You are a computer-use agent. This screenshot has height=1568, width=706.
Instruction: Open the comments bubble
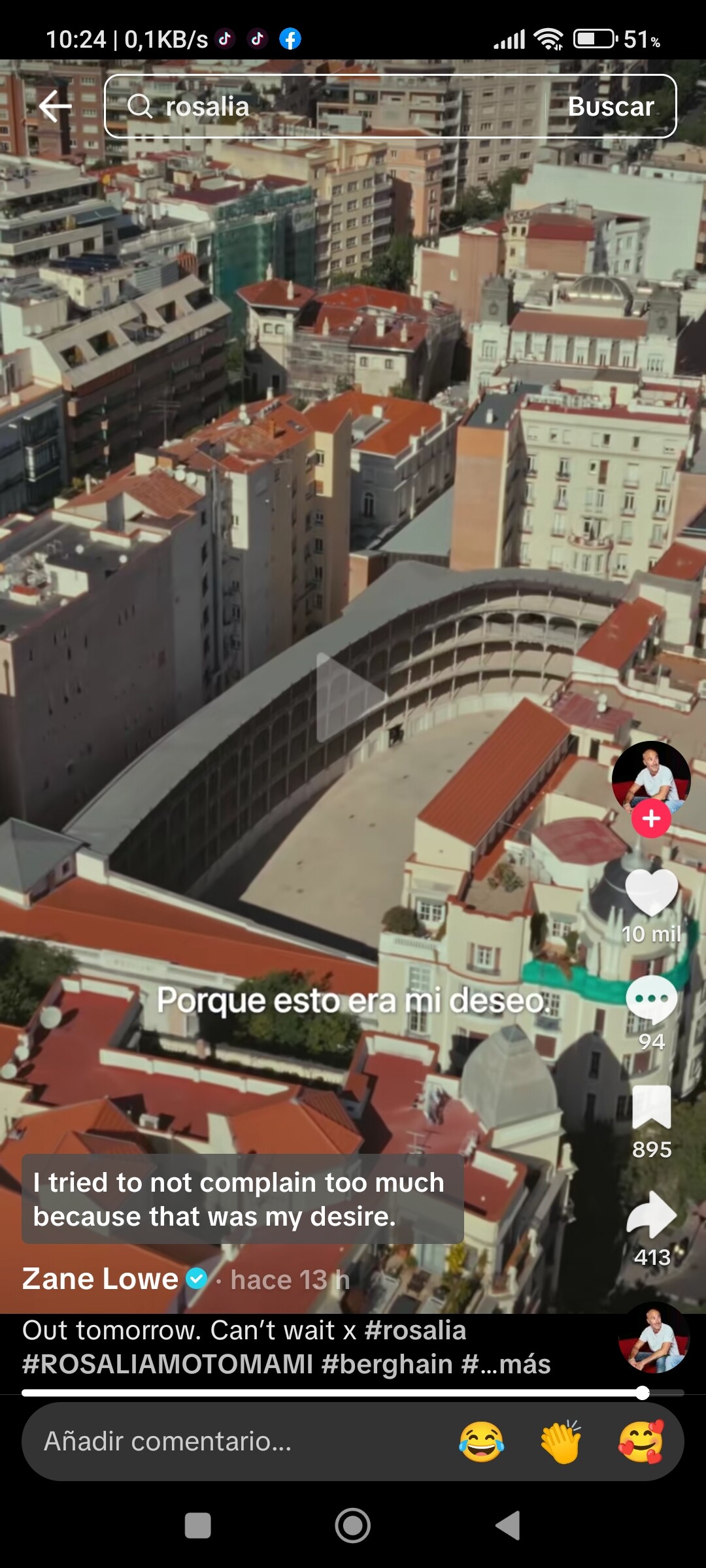coord(651,1000)
